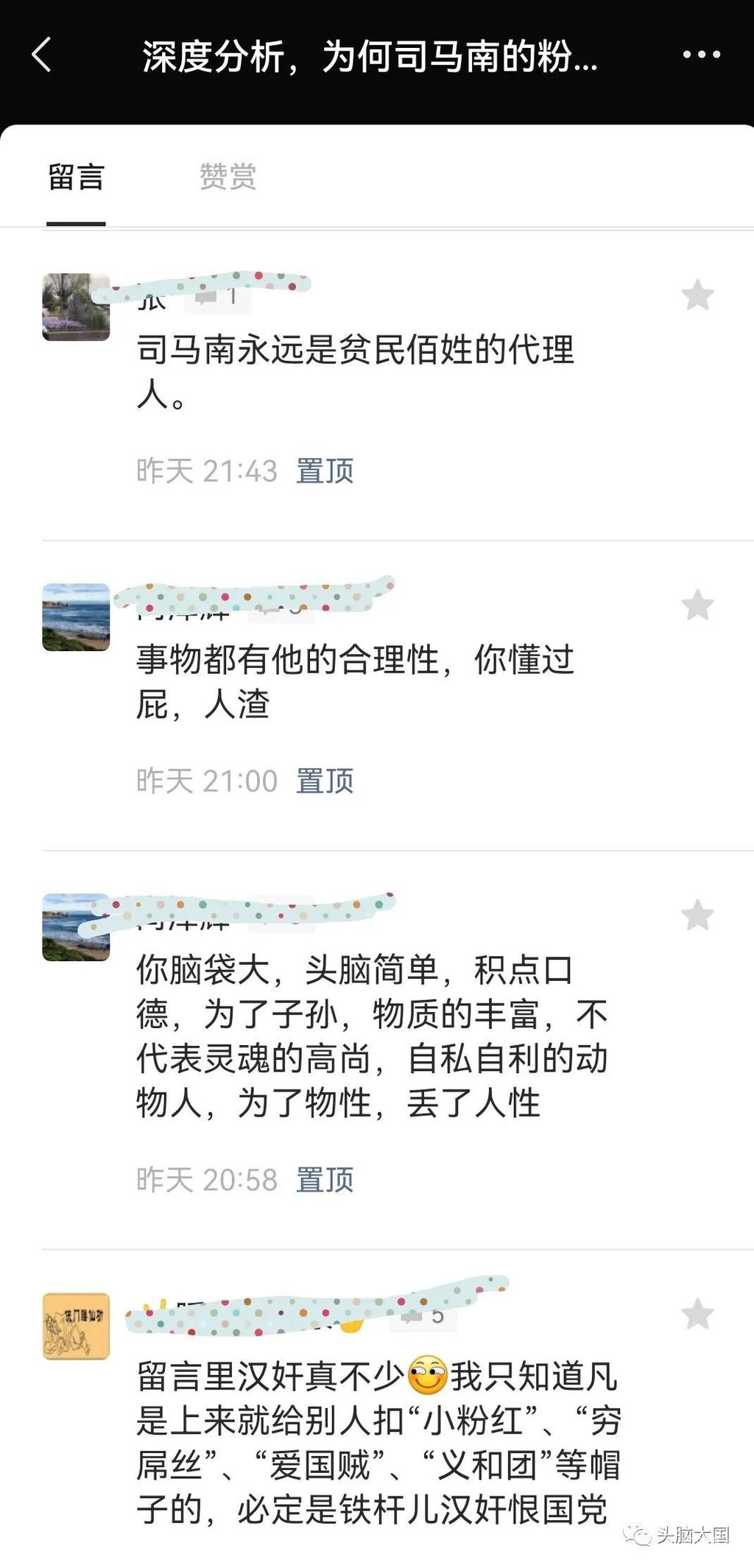Go back using the top-left arrow
The width and height of the screenshot is (754, 1568).
click(x=42, y=55)
